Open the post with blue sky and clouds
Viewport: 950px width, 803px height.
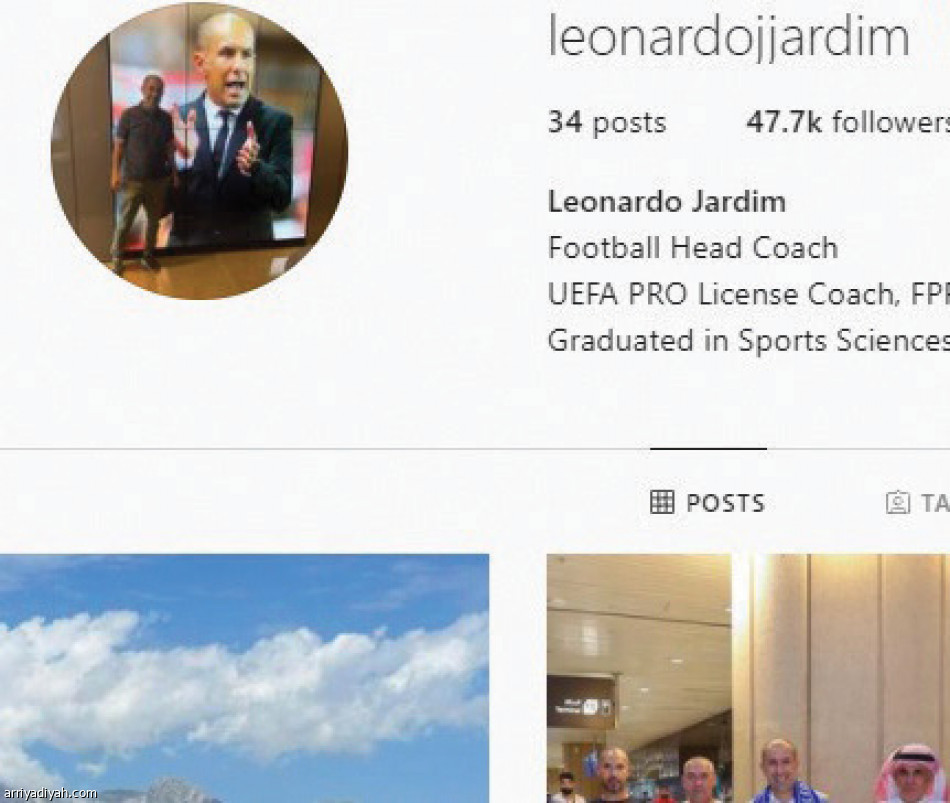[244, 678]
